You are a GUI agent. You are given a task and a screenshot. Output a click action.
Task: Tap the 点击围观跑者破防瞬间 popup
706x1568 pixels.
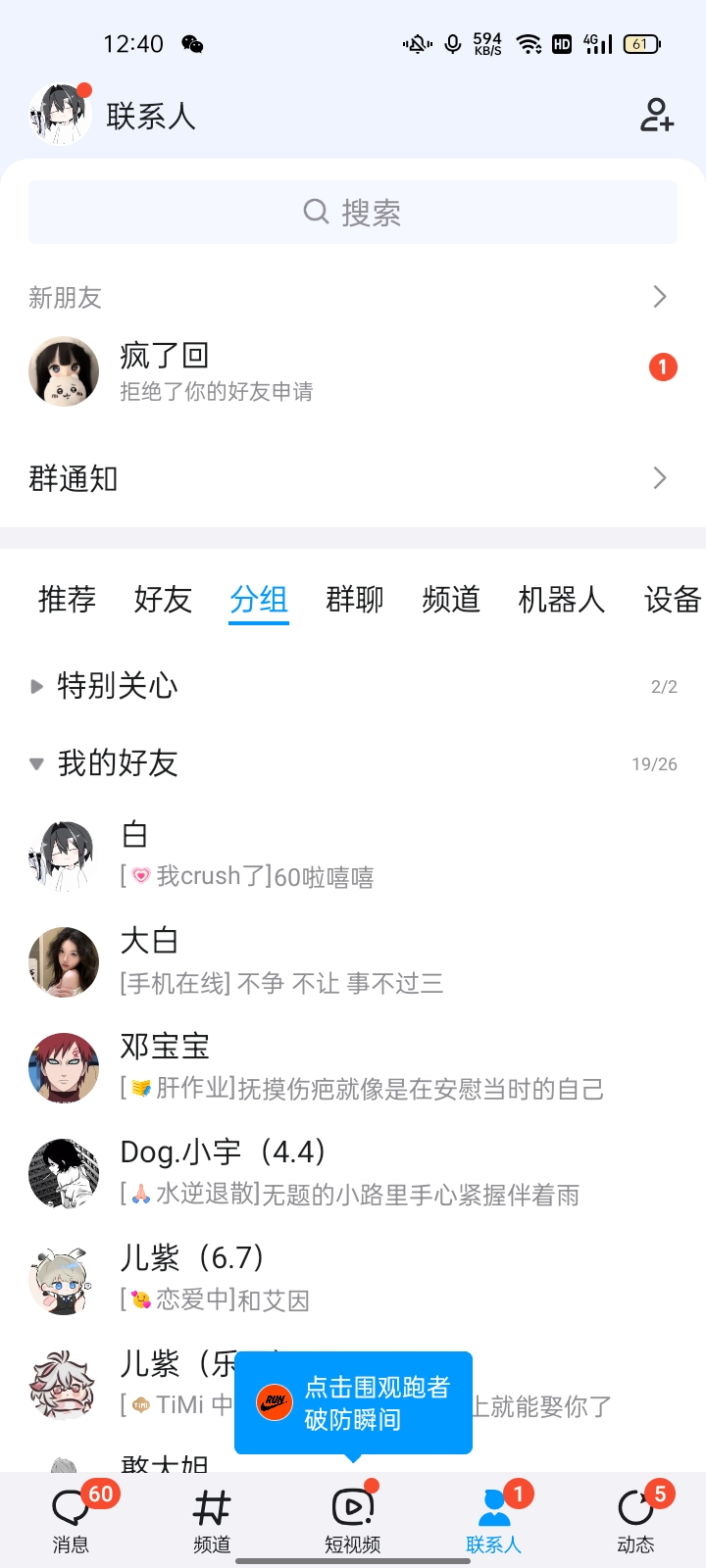[x=354, y=1402]
